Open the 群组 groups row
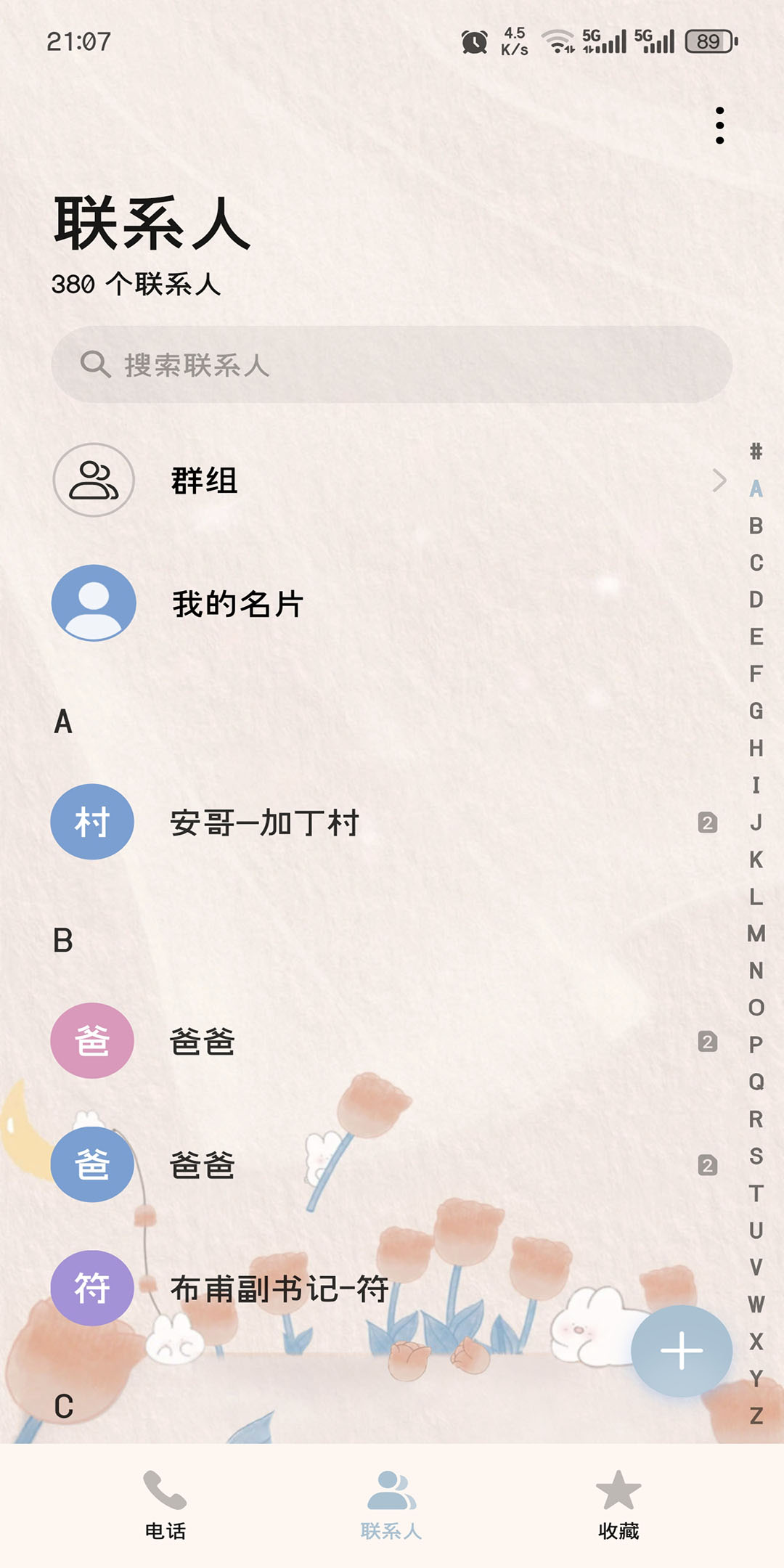The image size is (784, 1568). (x=392, y=481)
